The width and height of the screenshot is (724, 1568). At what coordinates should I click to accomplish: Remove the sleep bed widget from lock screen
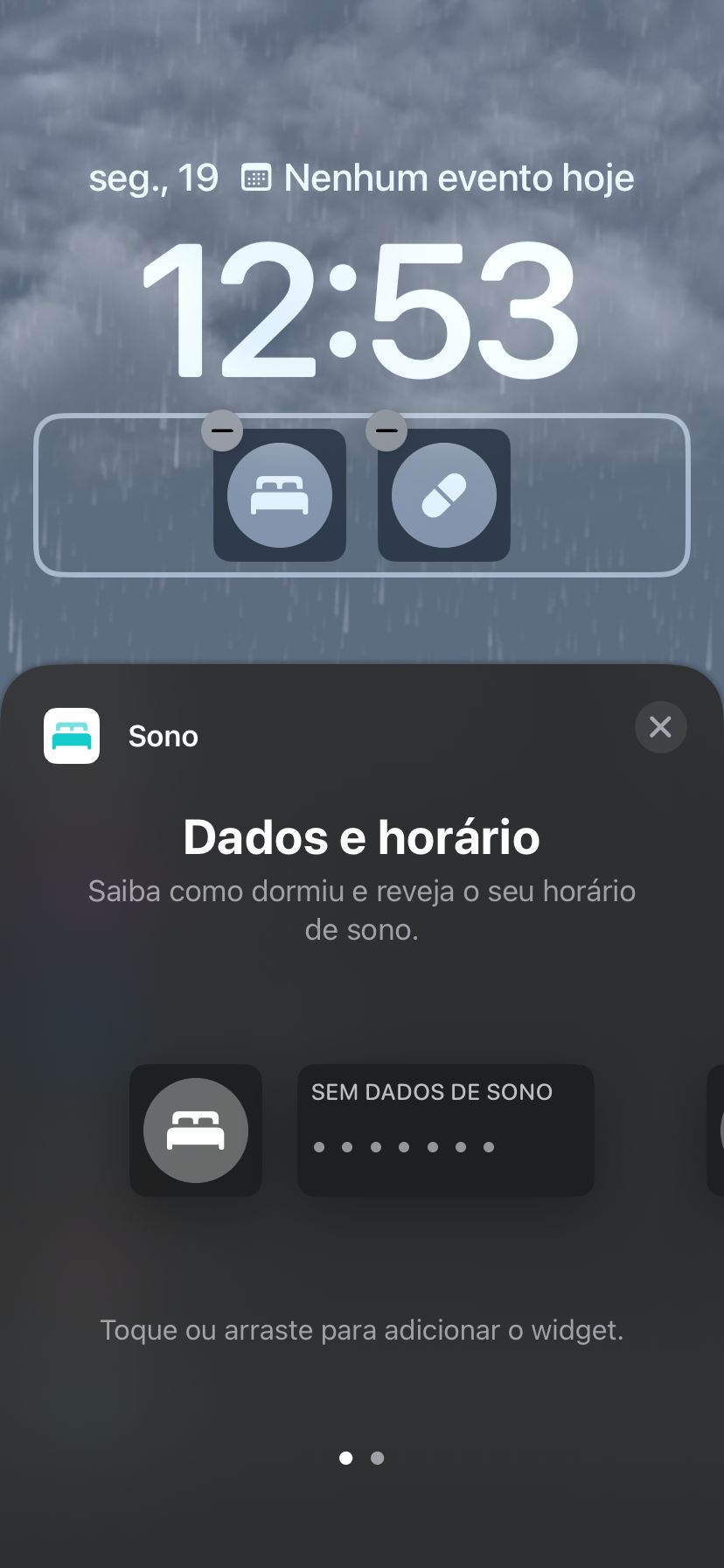222,430
